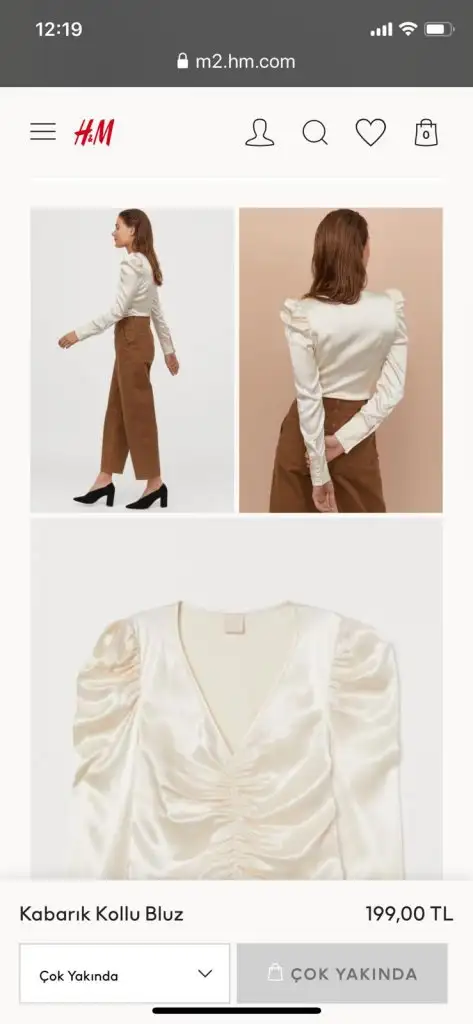
Task: Open the shopping bag
Action: (x=426, y=133)
